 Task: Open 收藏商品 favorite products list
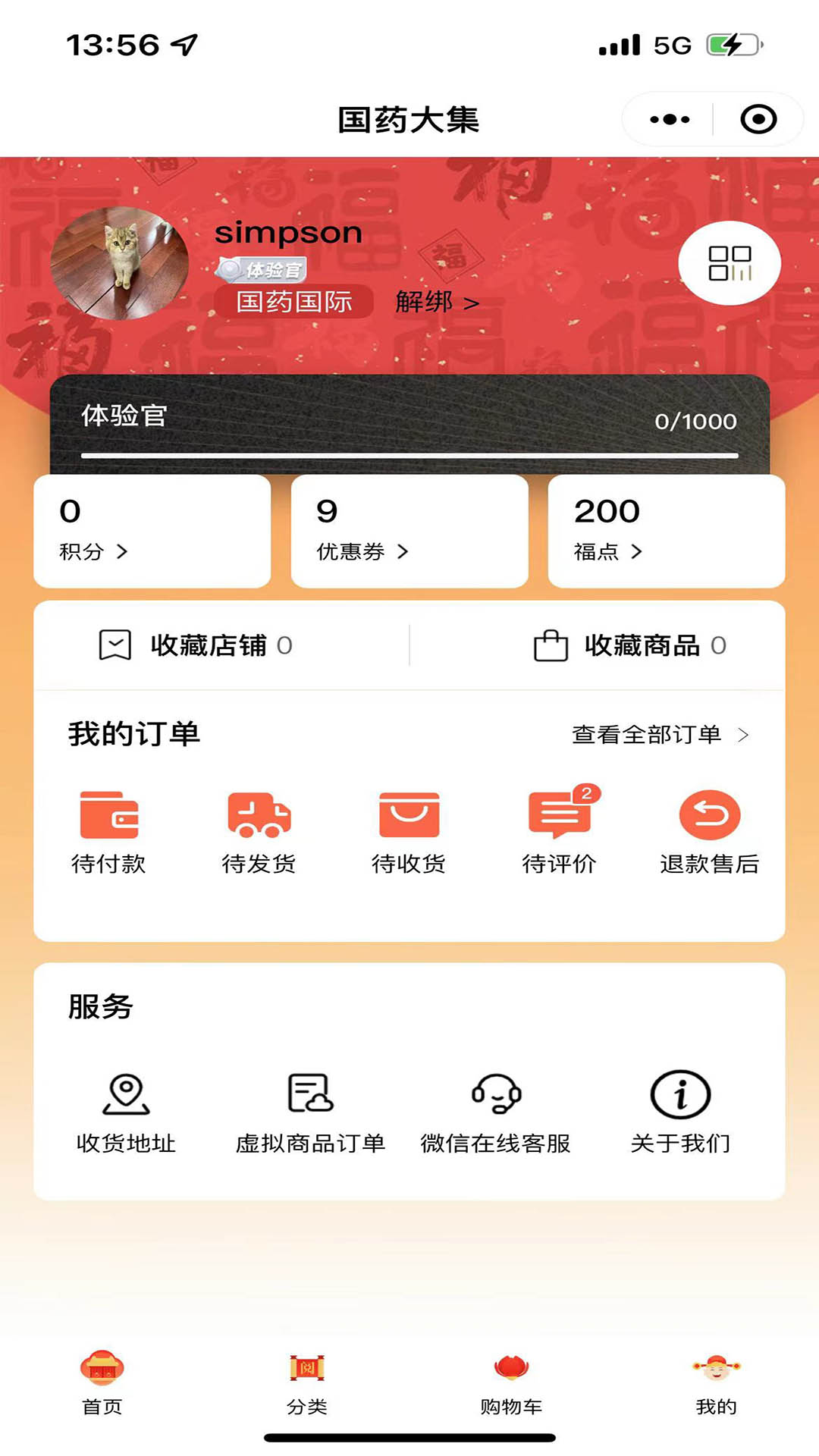(633, 645)
